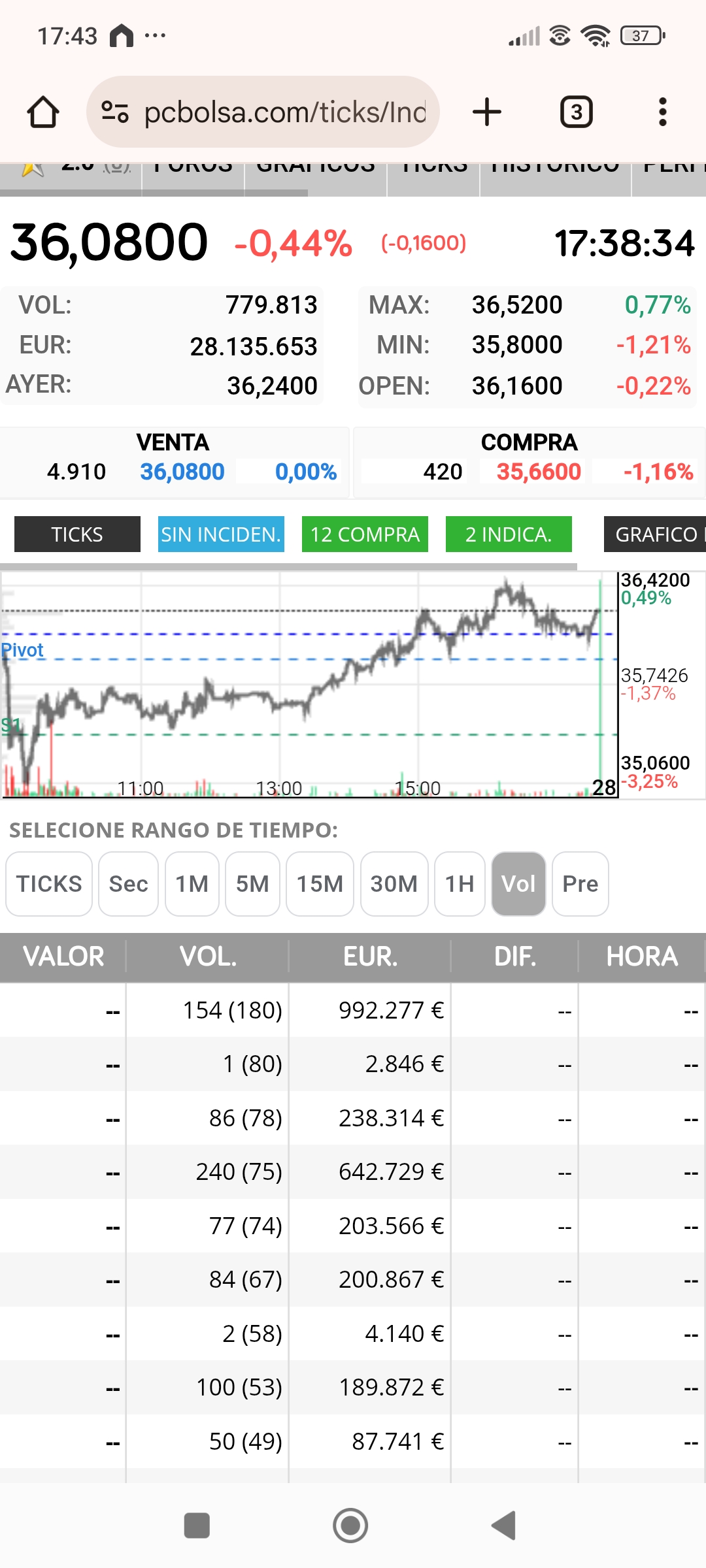The width and height of the screenshot is (706, 1568).
Task: Switch time range to 30M
Action: (394, 884)
